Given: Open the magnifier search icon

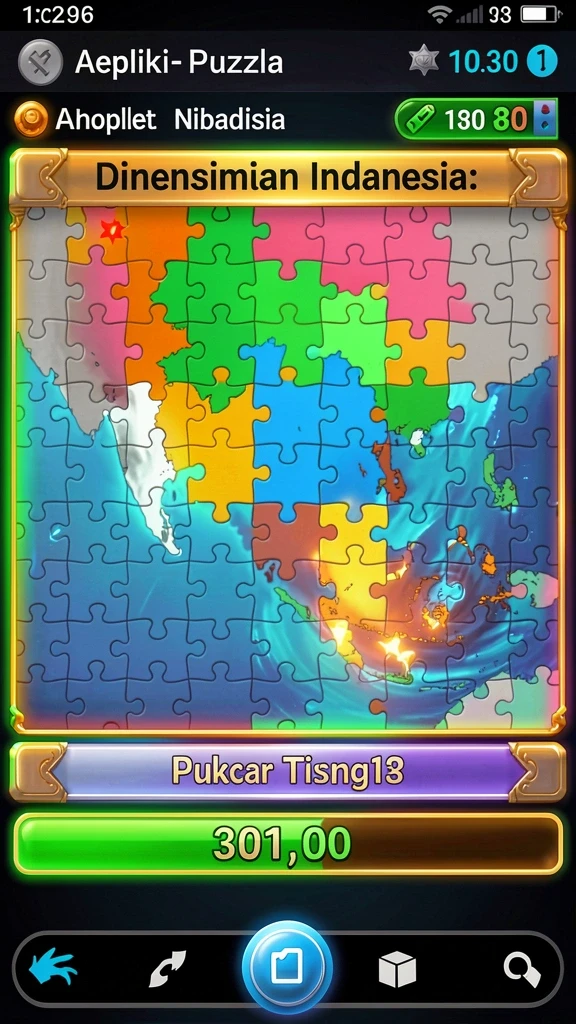Looking at the screenshot, I should 522,969.
